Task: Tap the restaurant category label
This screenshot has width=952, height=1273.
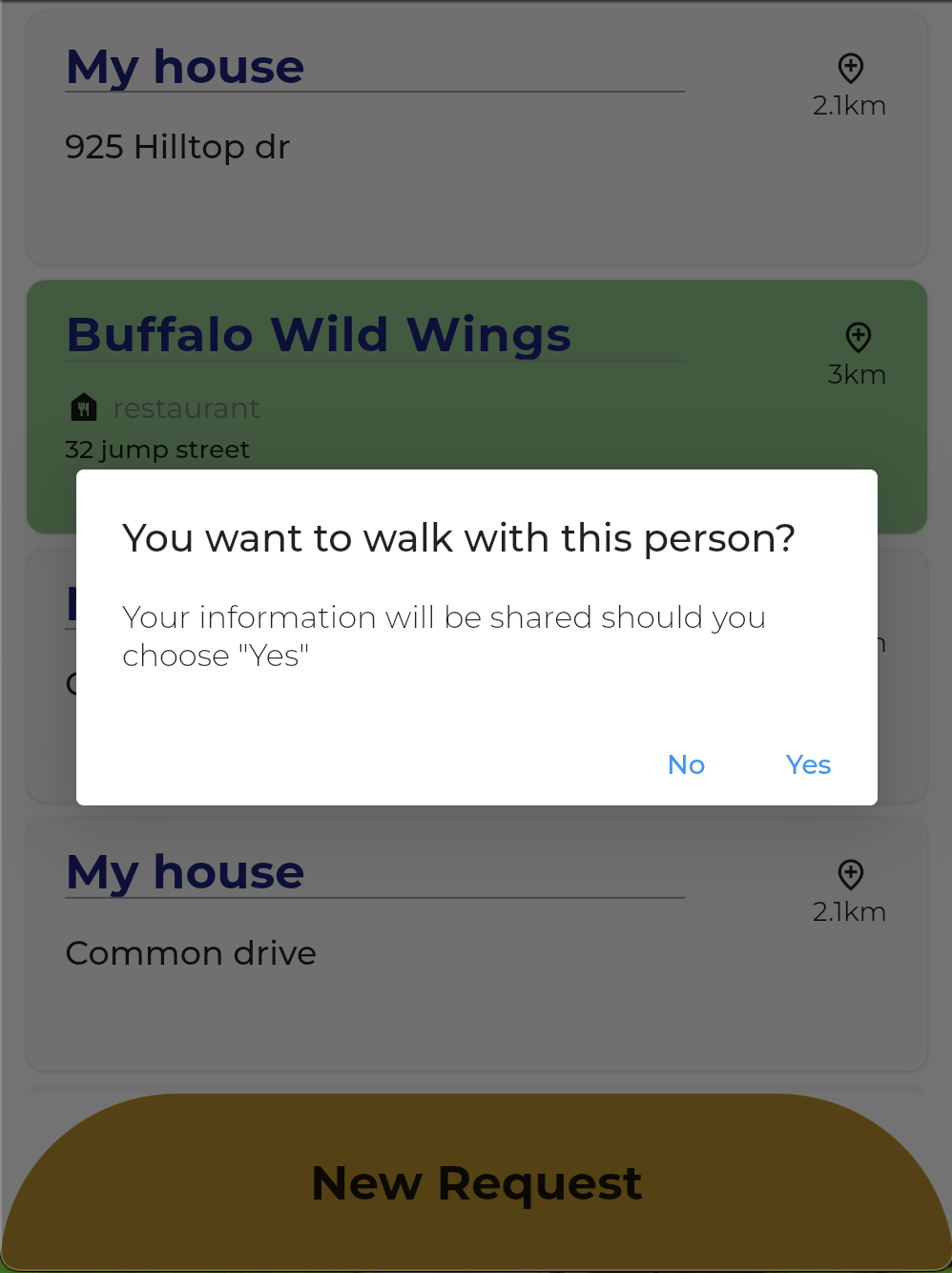Action: (187, 408)
